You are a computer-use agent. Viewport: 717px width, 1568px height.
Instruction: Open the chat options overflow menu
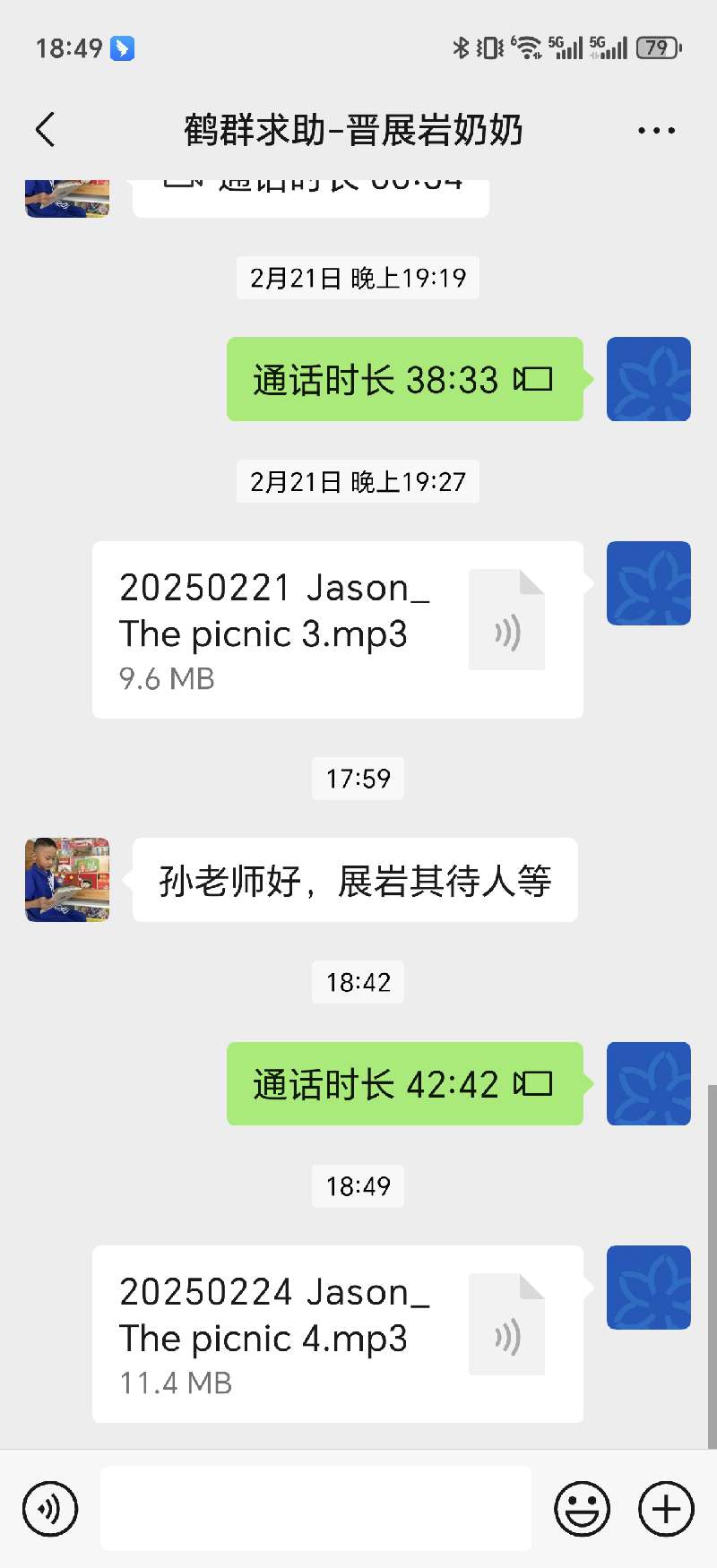click(x=656, y=131)
